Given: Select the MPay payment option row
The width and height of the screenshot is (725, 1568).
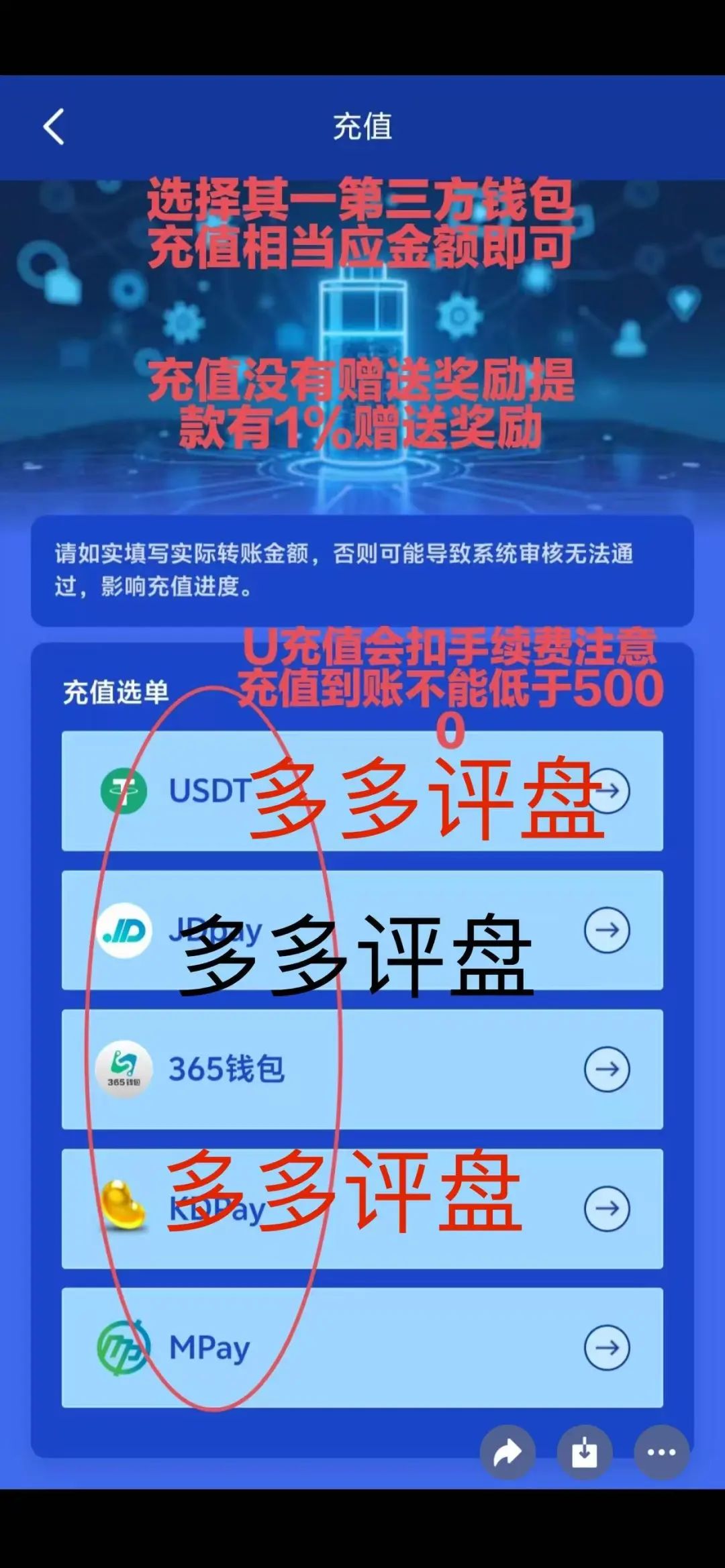Looking at the screenshot, I should (x=362, y=1346).
